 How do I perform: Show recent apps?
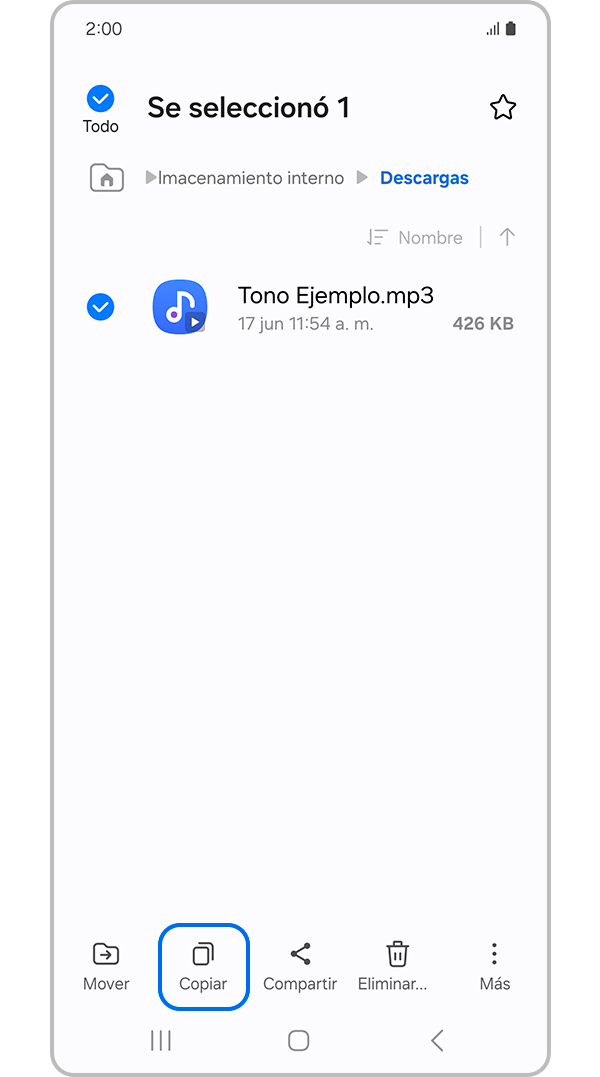click(160, 1040)
